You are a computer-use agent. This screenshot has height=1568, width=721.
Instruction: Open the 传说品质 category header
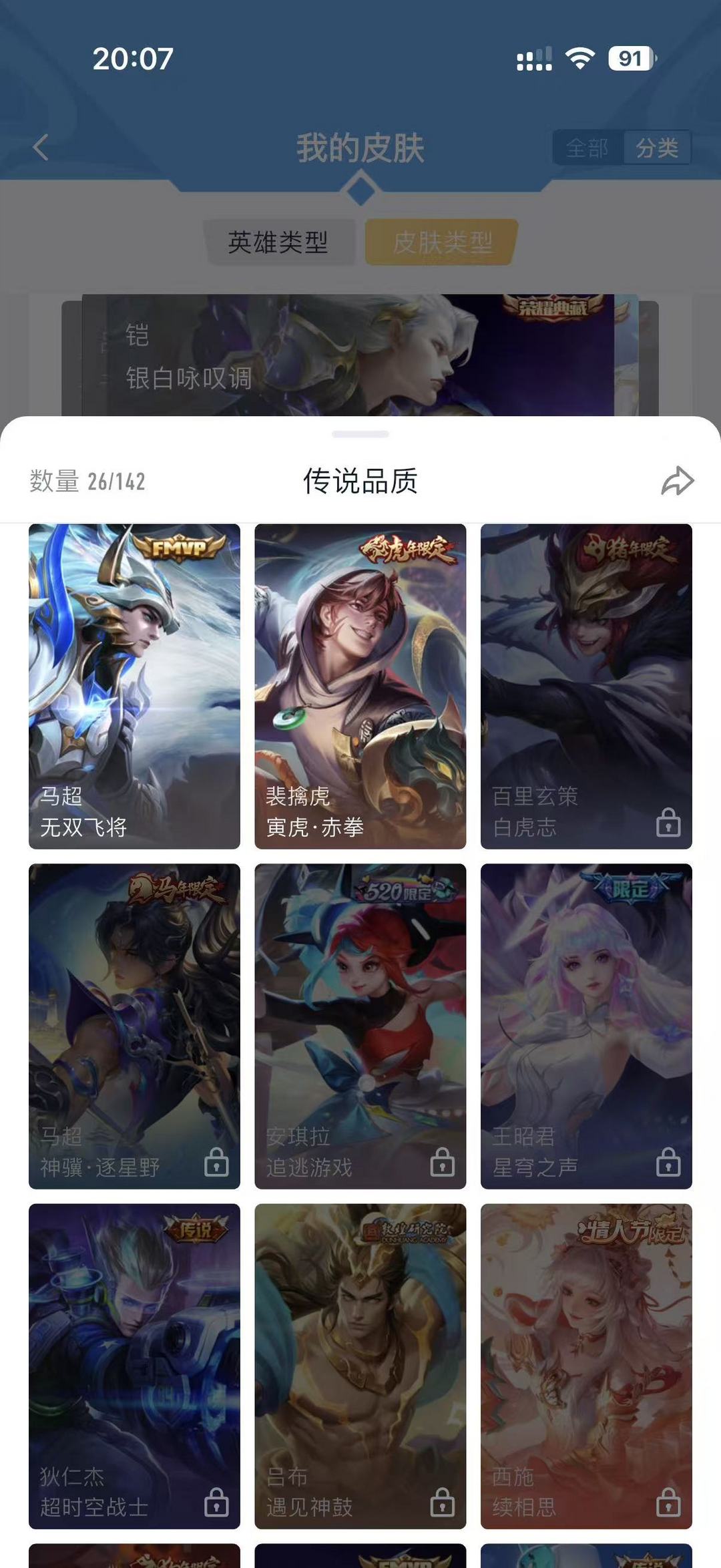pyautogui.click(x=360, y=482)
